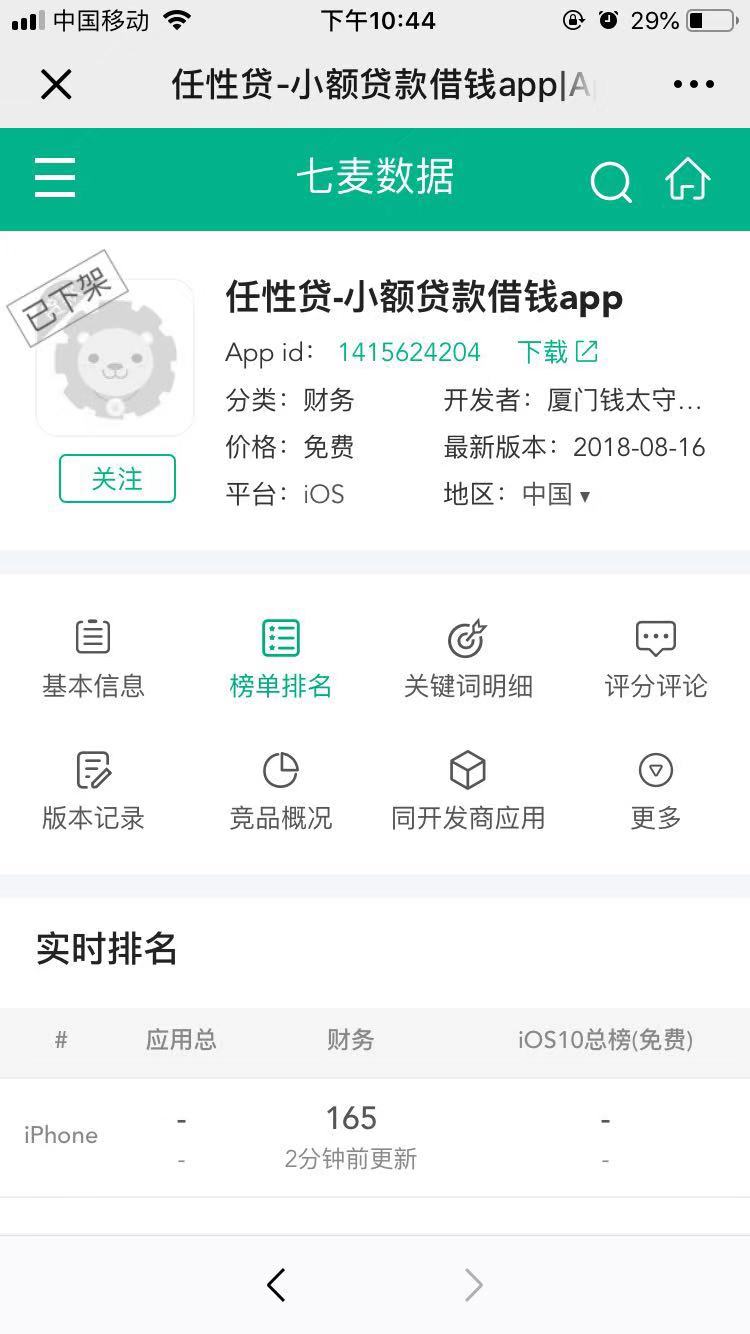Open 竞品概况 competitor overview
750x1334 pixels.
pyautogui.click(x=280, y=791)
